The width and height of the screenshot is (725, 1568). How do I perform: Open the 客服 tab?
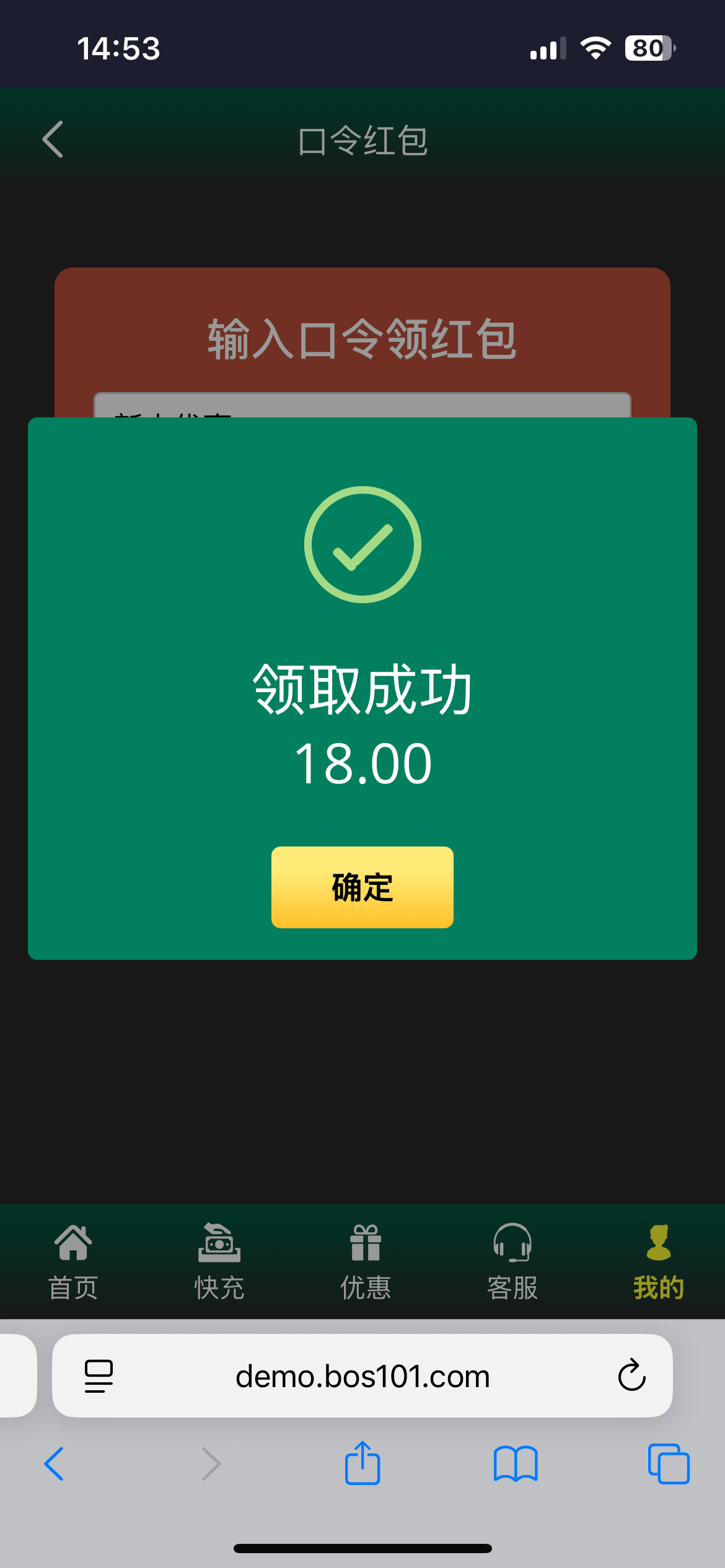(512, 1261)
